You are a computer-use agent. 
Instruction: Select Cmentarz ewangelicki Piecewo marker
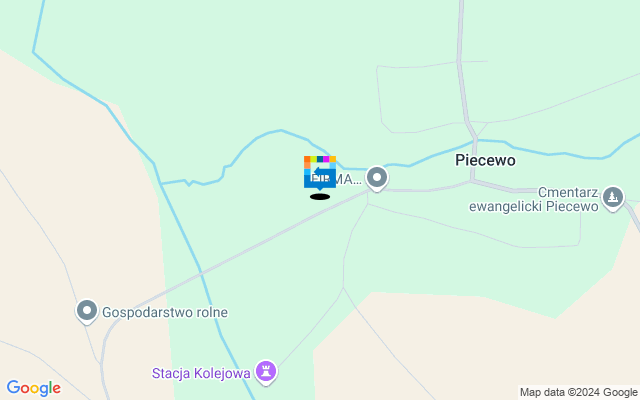(x=613, y=198)
